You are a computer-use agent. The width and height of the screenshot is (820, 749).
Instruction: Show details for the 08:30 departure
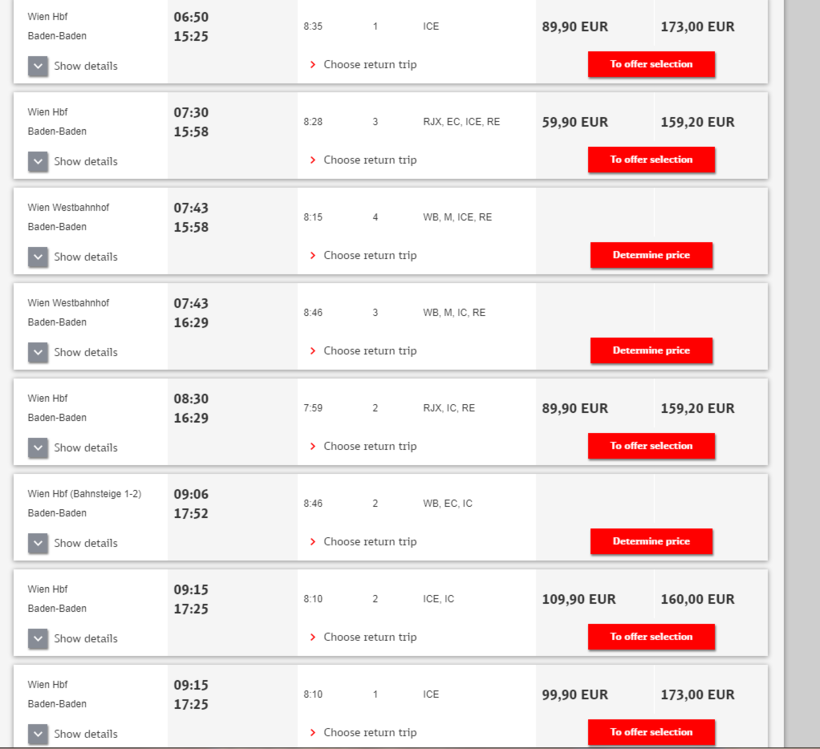coord(38,448)
